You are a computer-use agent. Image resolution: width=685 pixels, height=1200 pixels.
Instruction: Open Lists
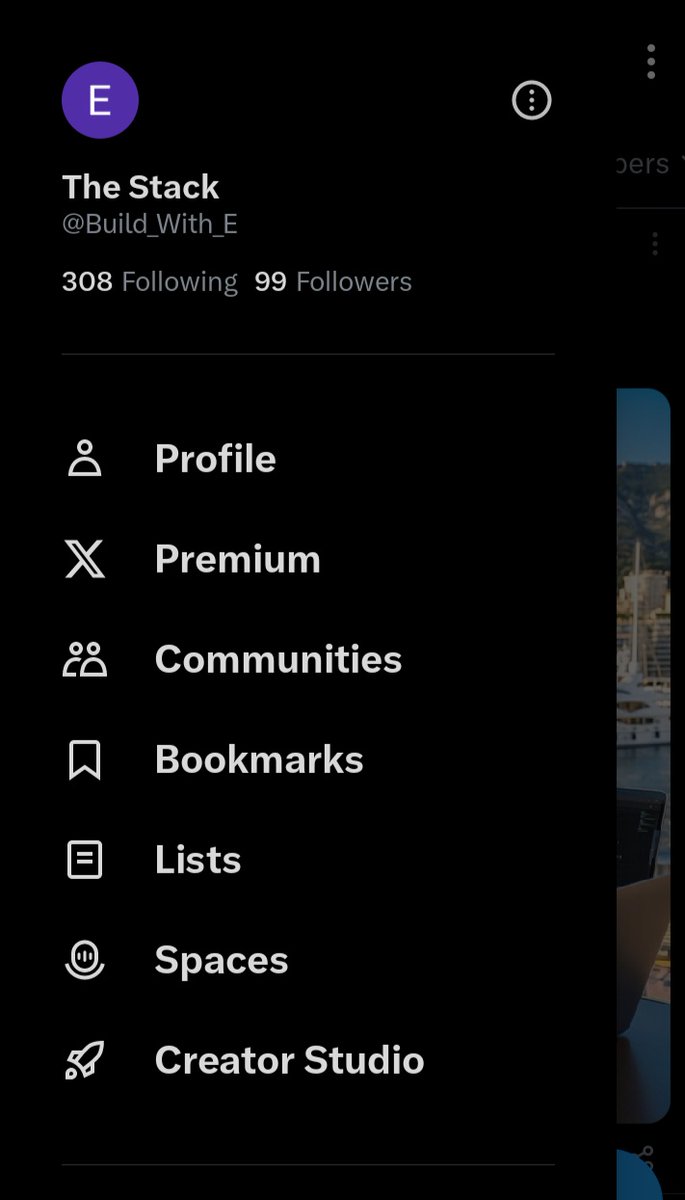tap(308, 860)
